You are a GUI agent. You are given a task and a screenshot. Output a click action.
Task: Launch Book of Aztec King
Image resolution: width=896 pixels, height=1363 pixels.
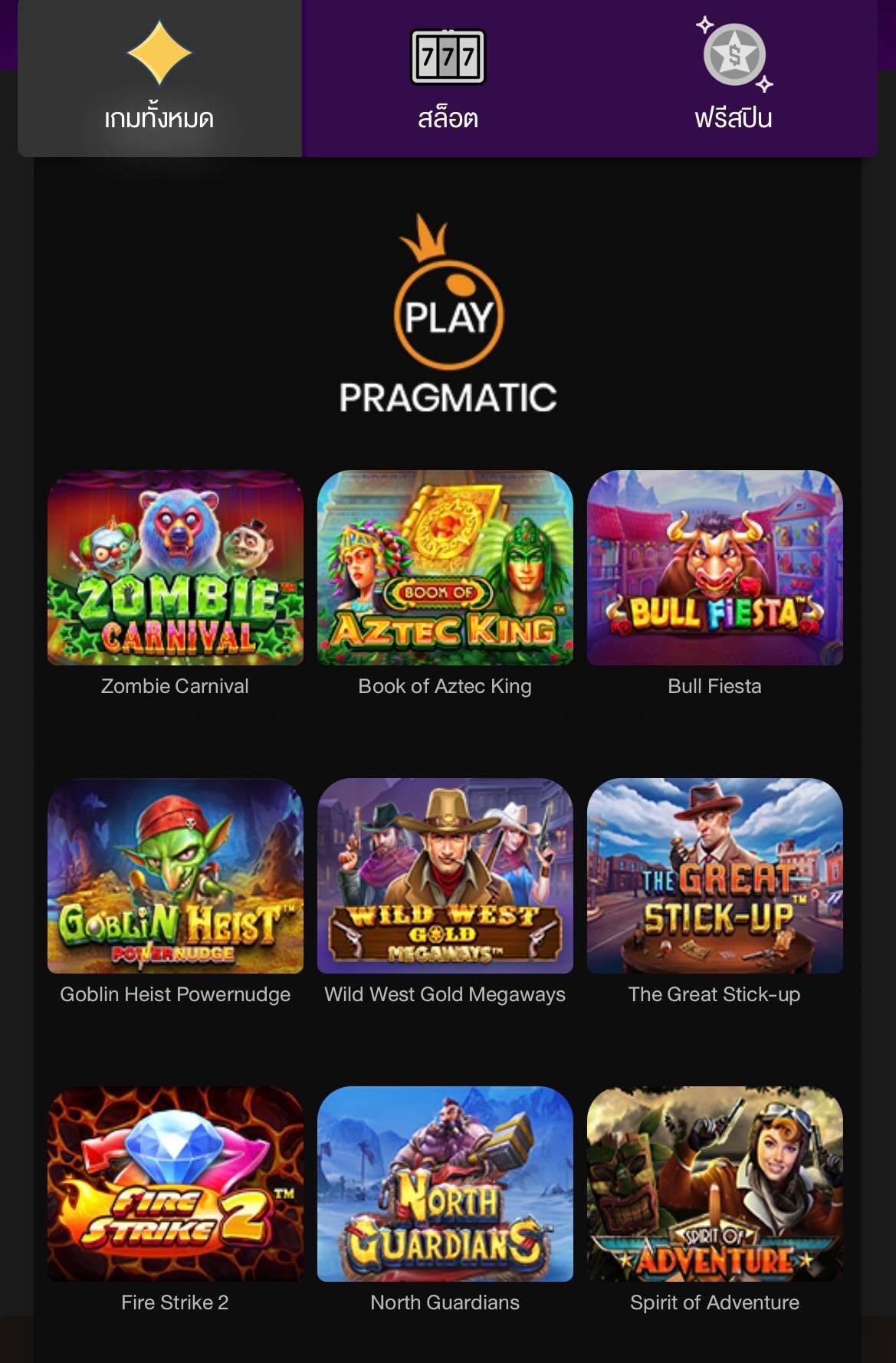tap(445, 568)
